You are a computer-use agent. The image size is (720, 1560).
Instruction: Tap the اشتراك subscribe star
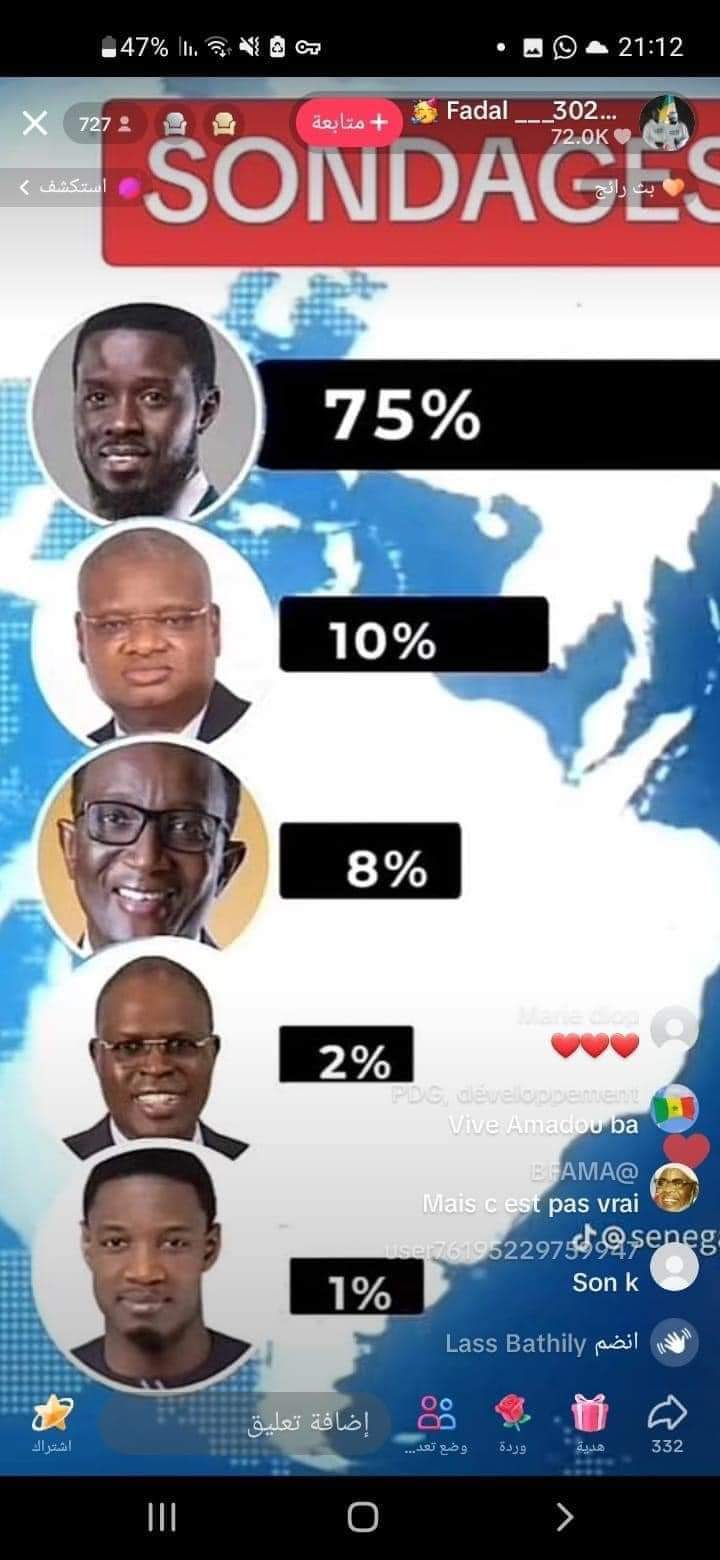click(51, 1420)
